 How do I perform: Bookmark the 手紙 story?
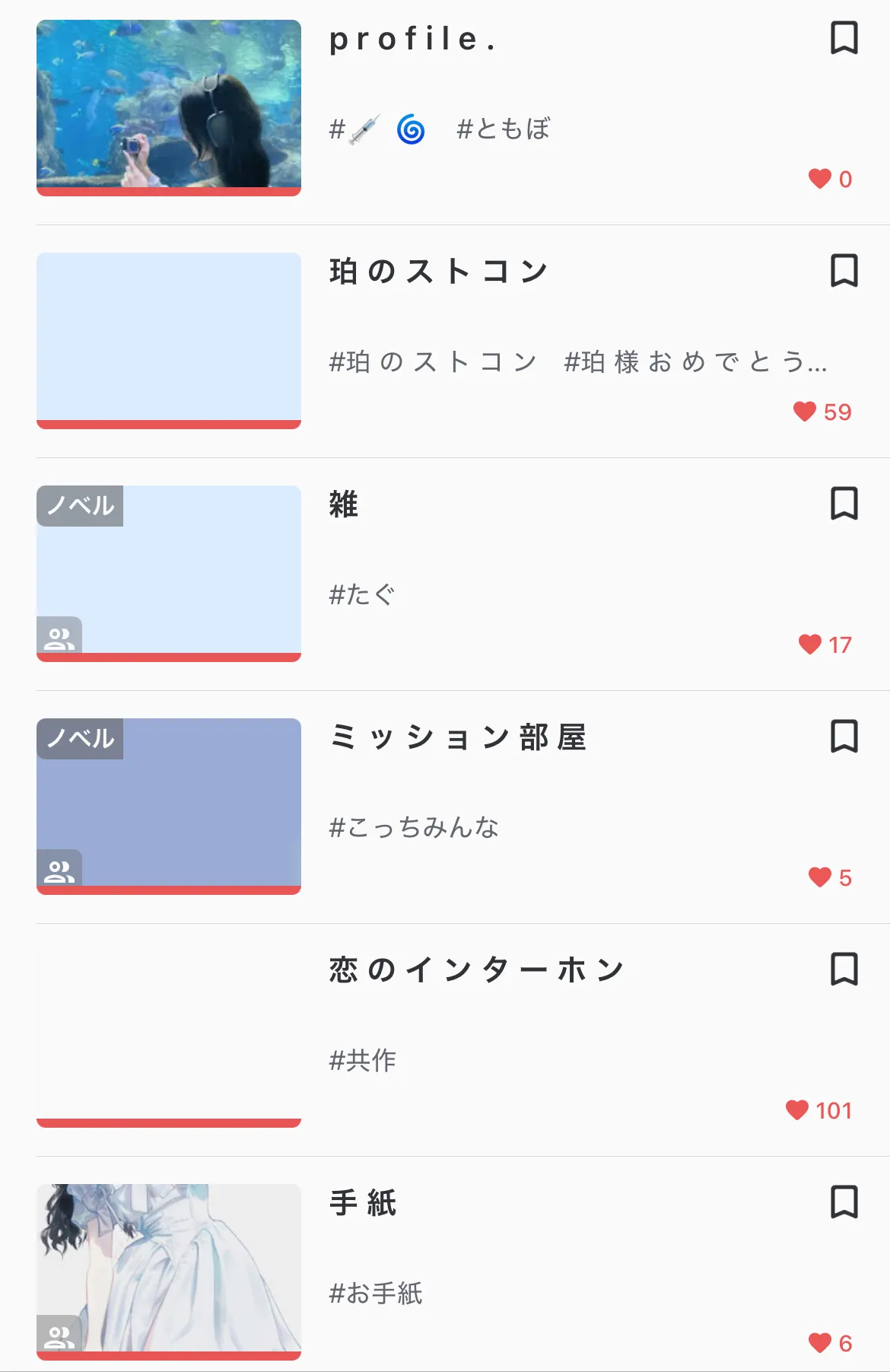(x=844, y=1202)
